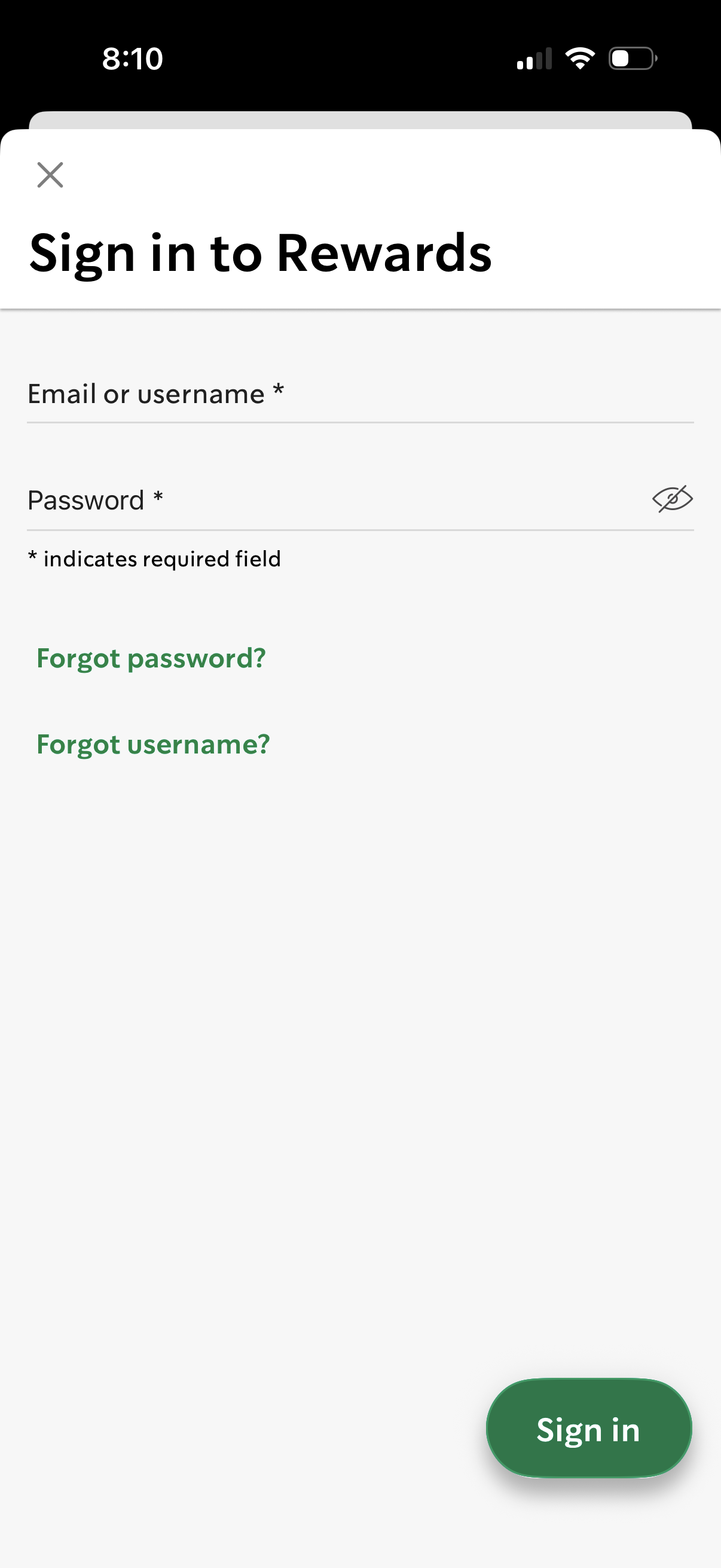Screen dimensions: 721x1568
Task: Tap the sheet edge above the modal
Action: point(360,120)
